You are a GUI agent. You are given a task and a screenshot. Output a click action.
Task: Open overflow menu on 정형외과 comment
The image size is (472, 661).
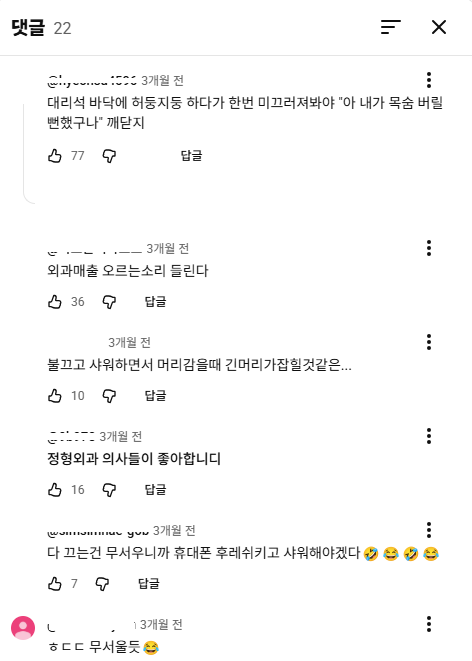click(429, 436)
